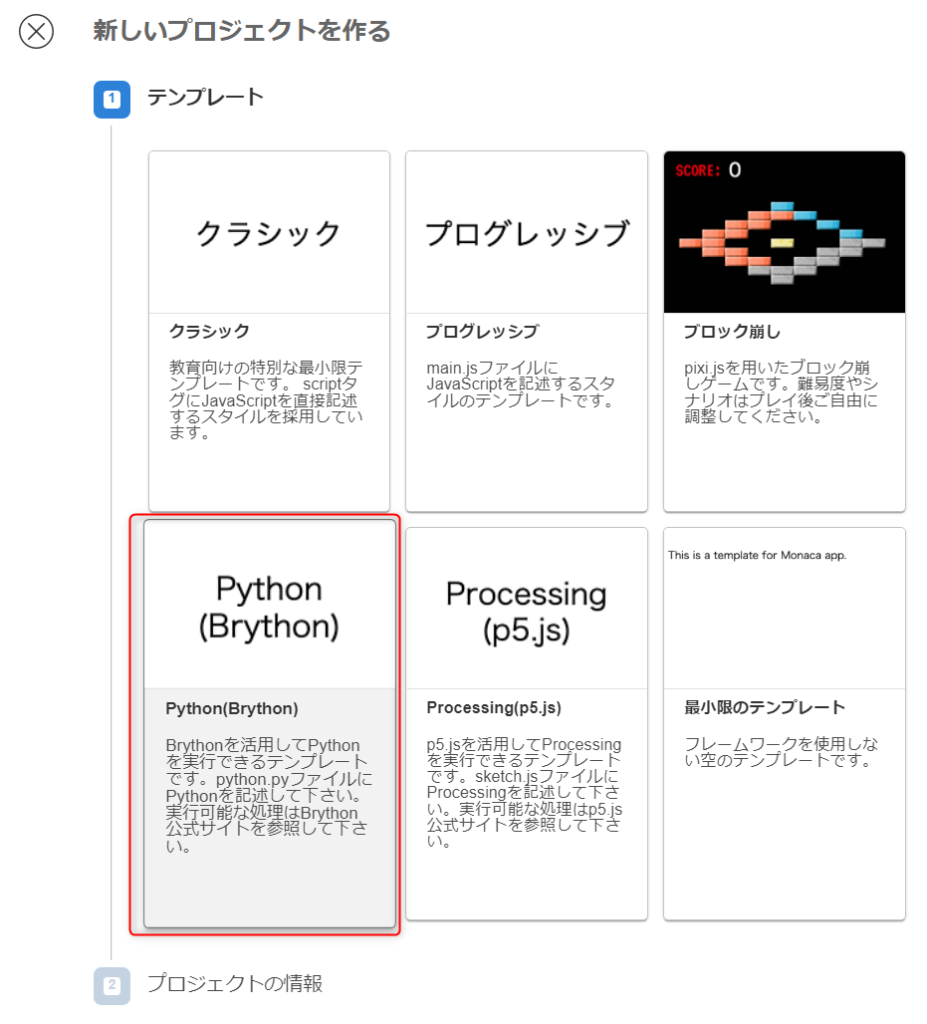Go to step 2 プロジェクトの情報
The width and height of the screenshot is (927, 1024).
[233, 984]
